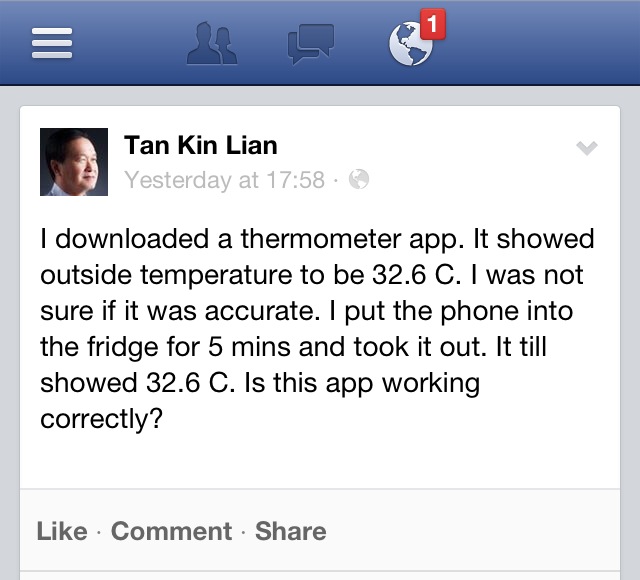
Task: Open the messages icon
Action: coord(310,44)
